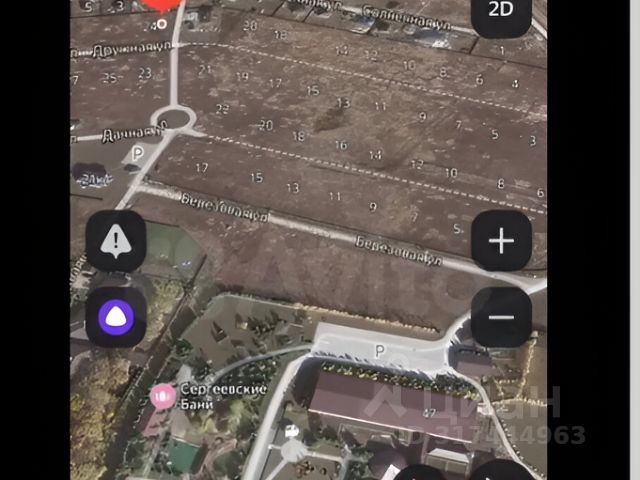Launch the Alice voice assistant
This screenshot has height=480, width=640.
coord(116,317)
